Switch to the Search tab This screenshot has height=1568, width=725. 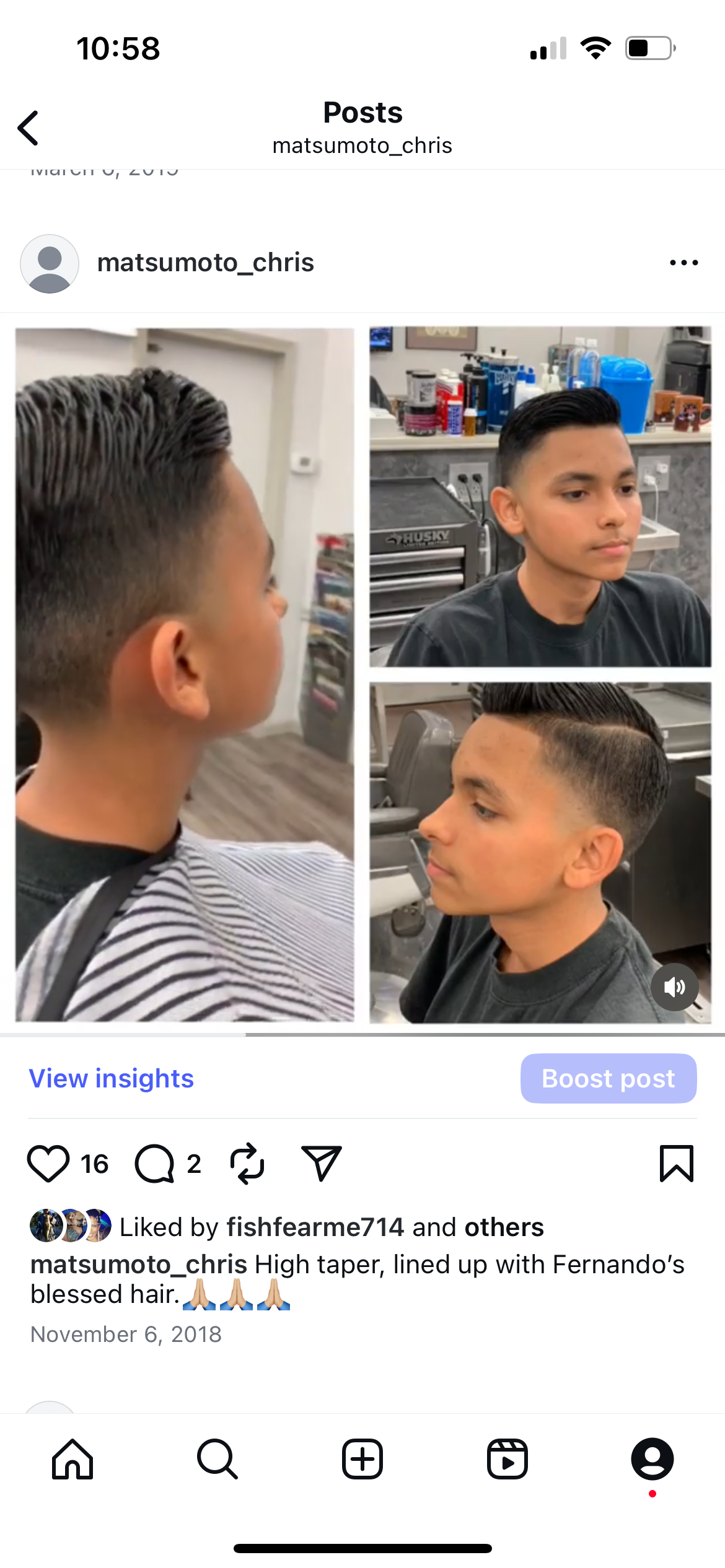pos(217,1459)
